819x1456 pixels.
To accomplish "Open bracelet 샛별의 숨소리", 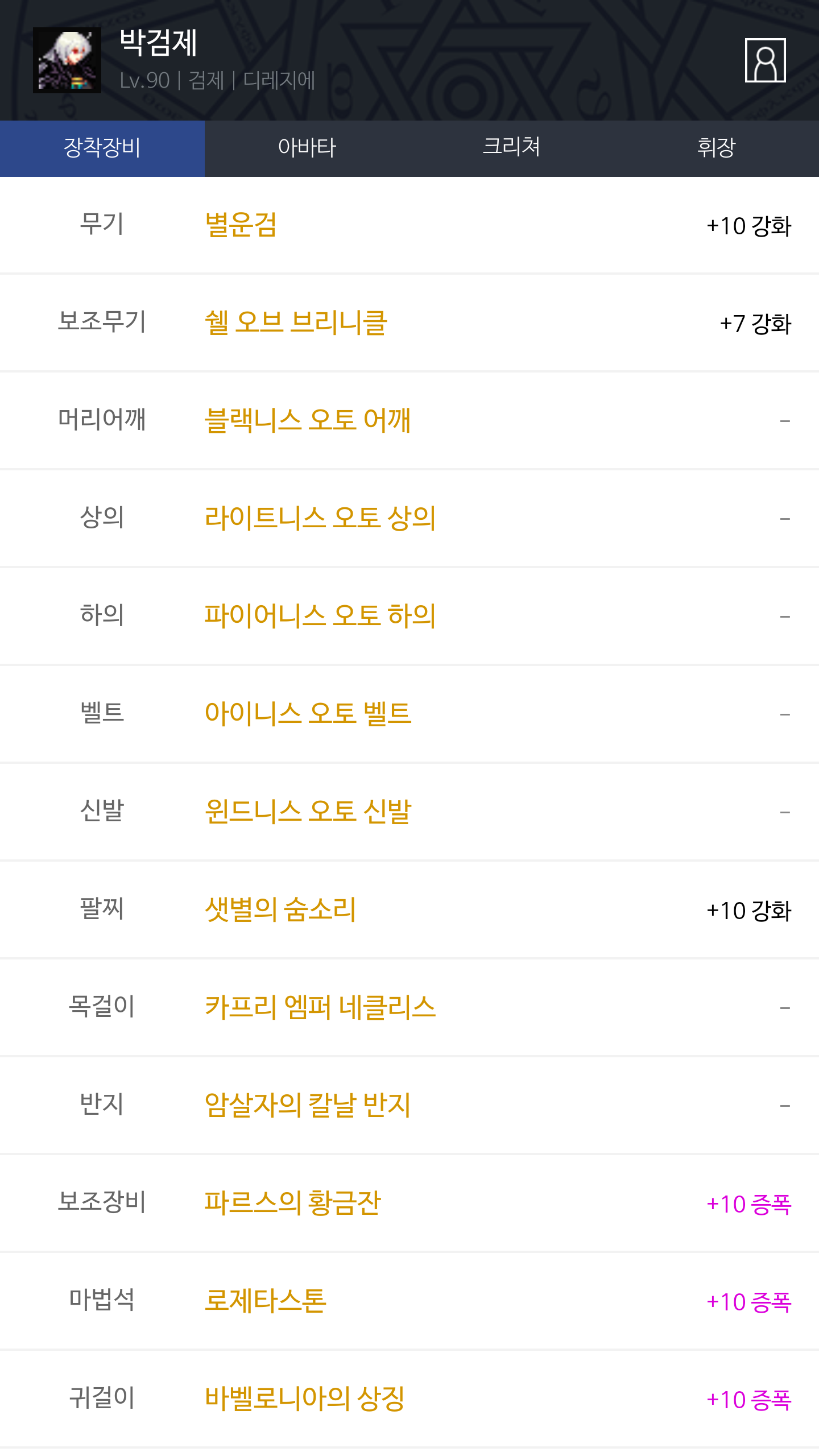I will (280, 909).
